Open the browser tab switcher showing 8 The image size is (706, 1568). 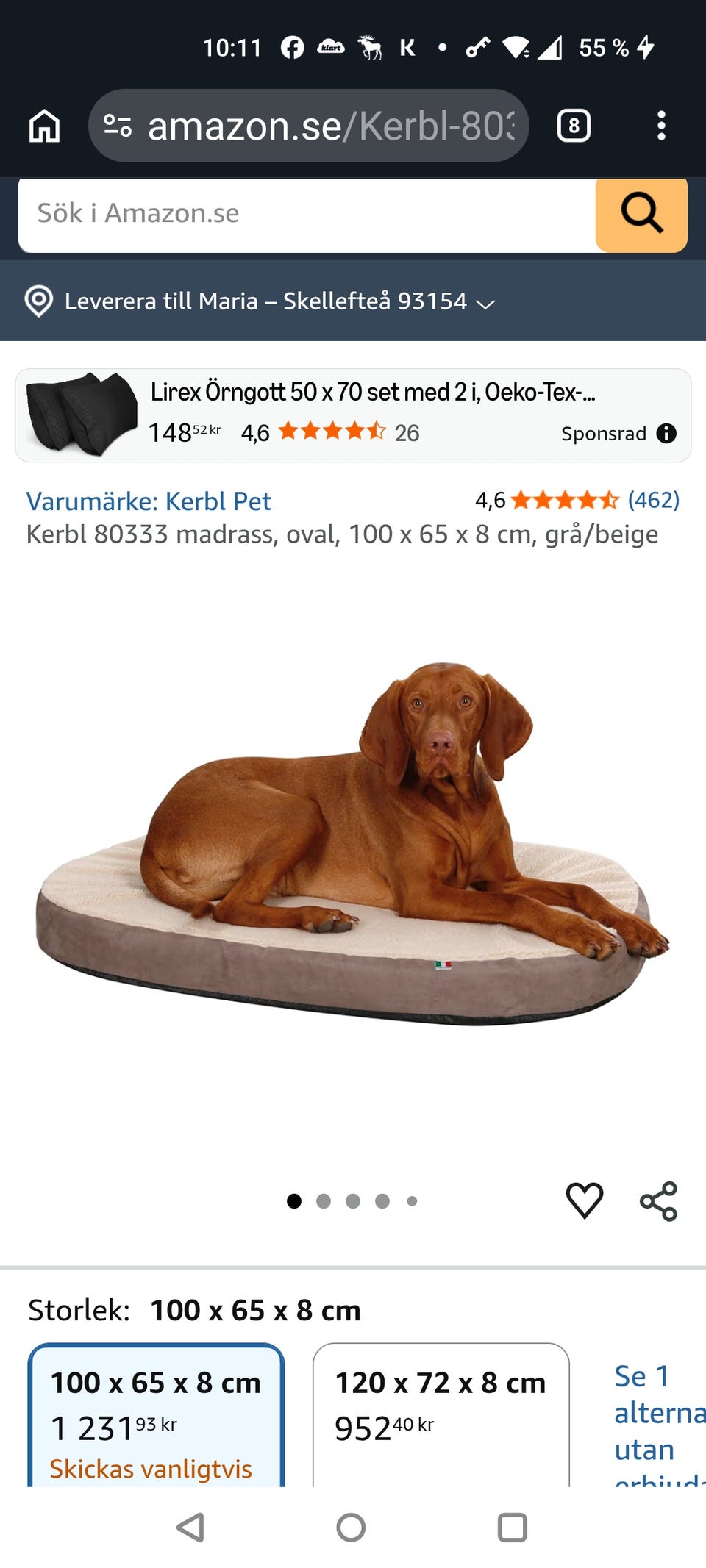click(x=574, y=126)
